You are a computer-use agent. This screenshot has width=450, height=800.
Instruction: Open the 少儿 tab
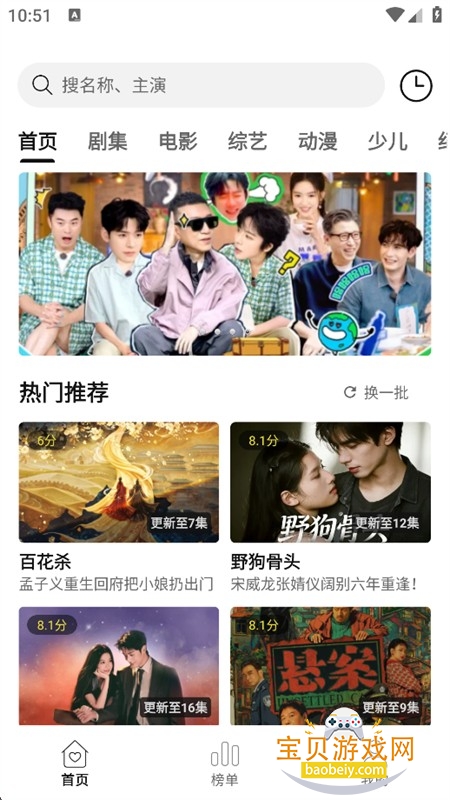[x=388, y=141]
